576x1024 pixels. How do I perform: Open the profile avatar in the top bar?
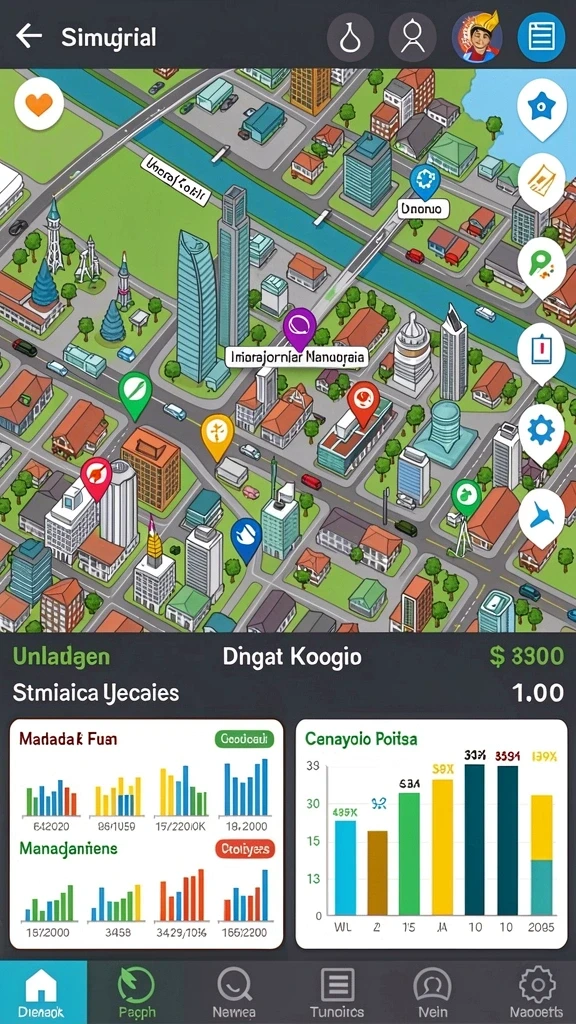(x=477, y=37)
